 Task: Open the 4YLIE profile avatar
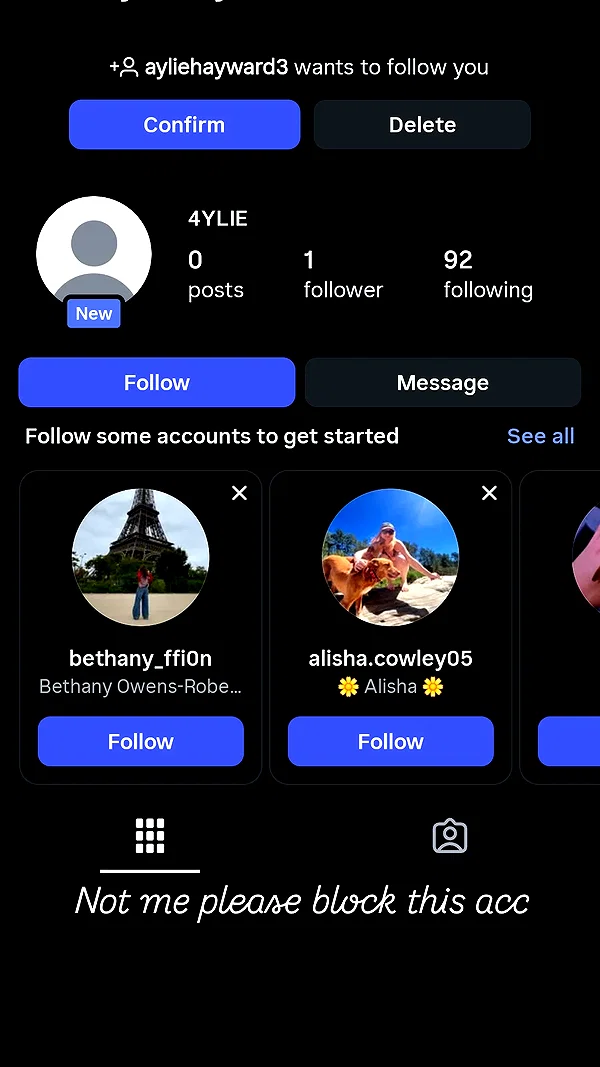click(94, 255)
